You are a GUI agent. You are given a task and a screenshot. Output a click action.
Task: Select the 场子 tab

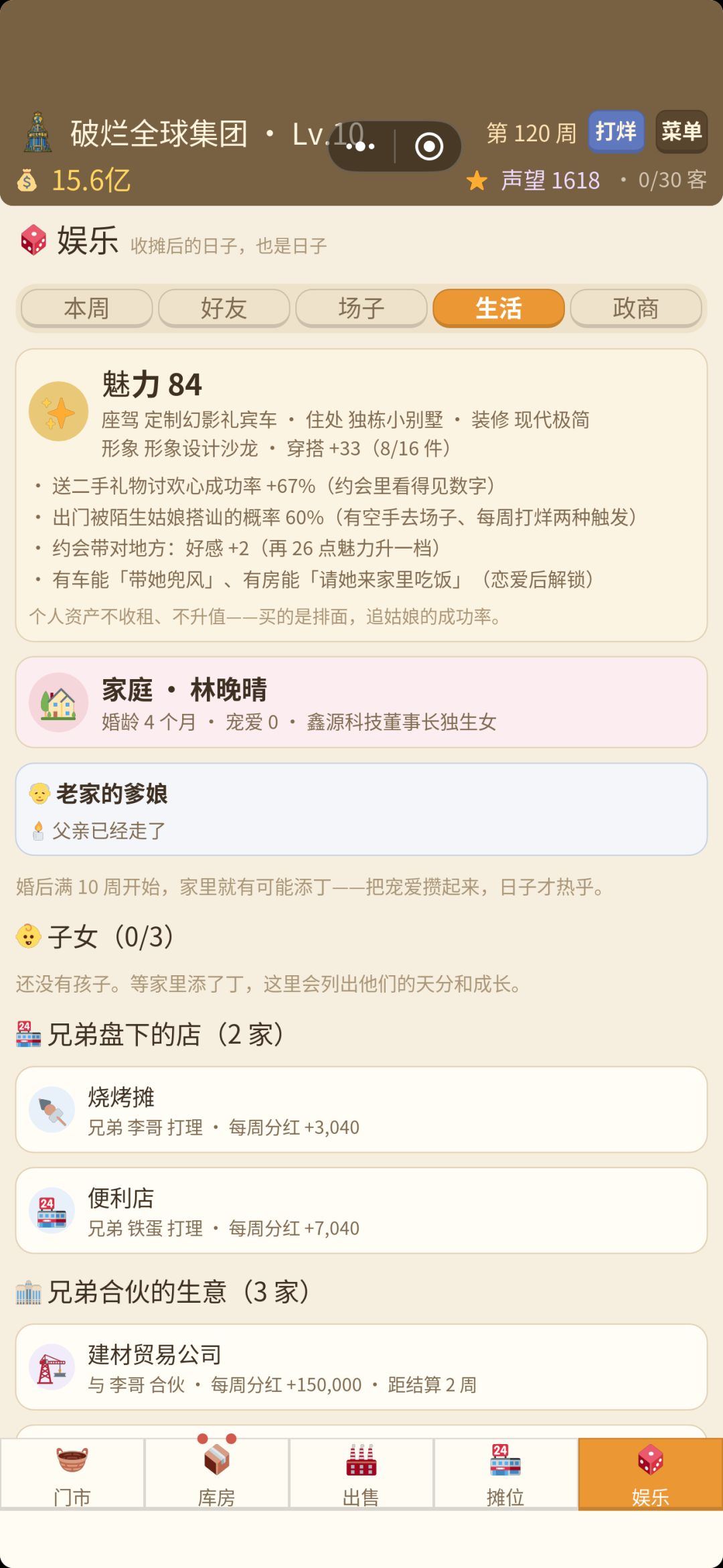[x=361, y=308]
